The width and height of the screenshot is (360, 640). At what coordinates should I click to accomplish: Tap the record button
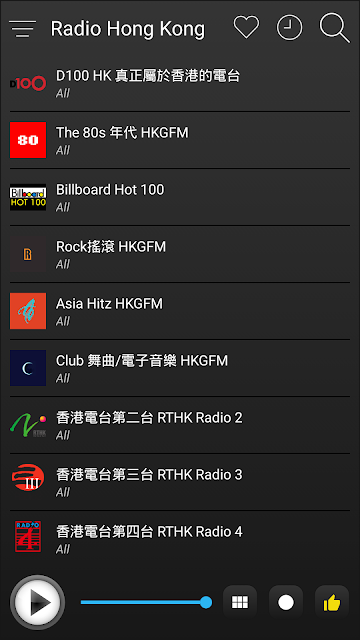point(286,602)
